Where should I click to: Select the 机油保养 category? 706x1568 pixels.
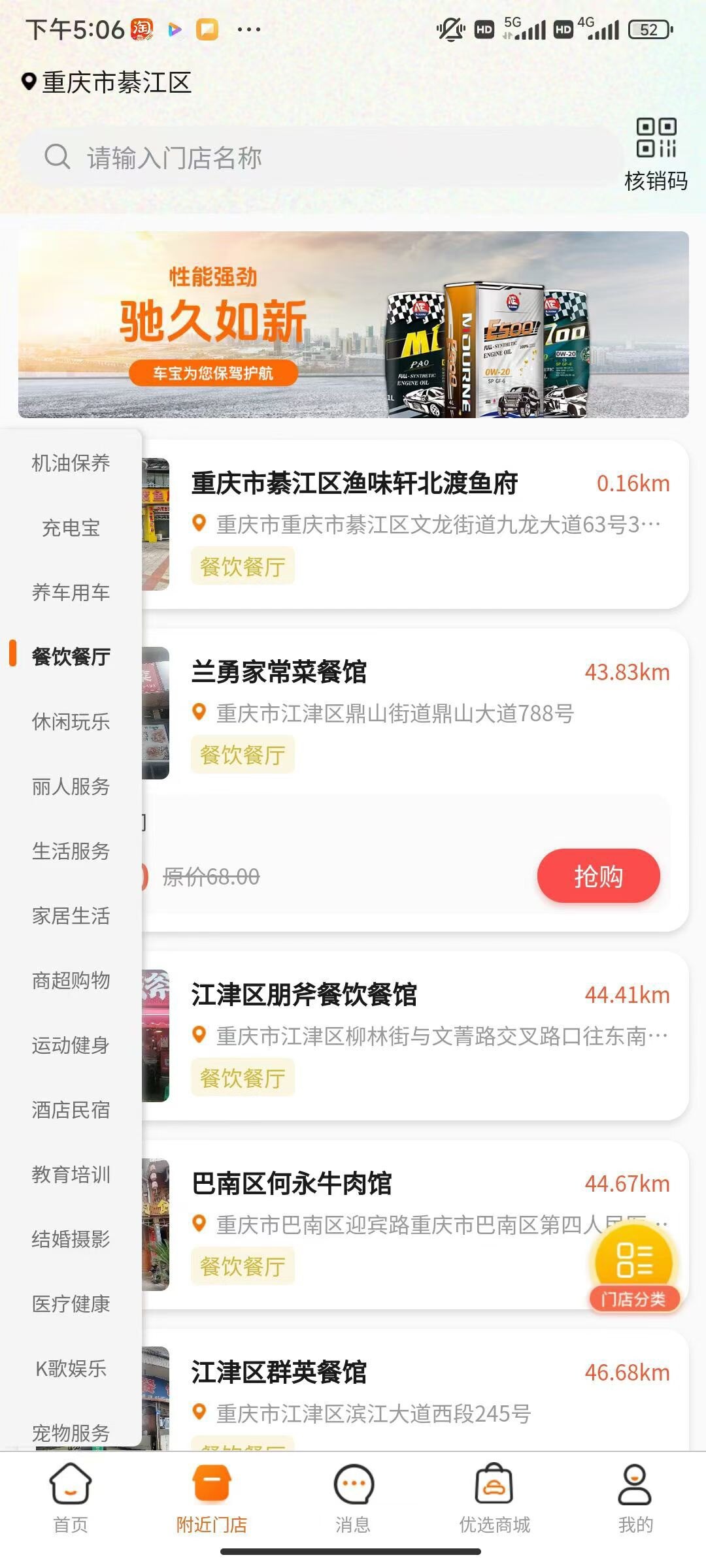click(x=71, y=463)
